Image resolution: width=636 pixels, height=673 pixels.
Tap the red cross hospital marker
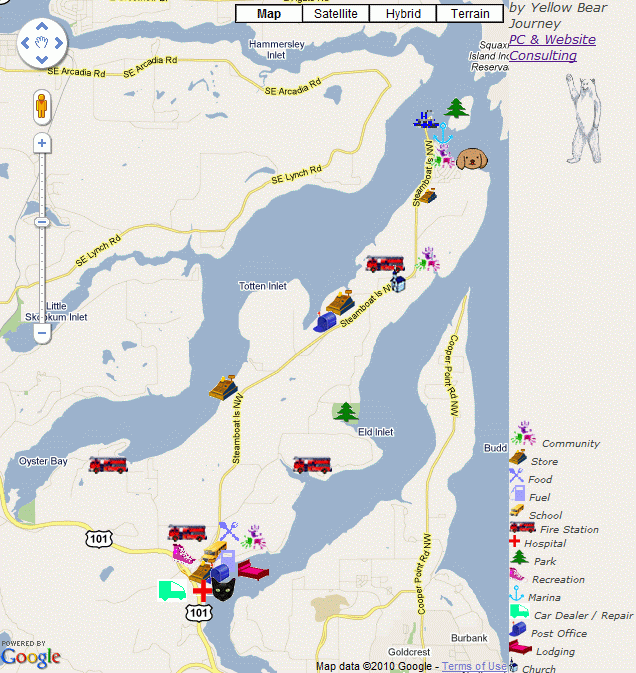tap(202, 589)
